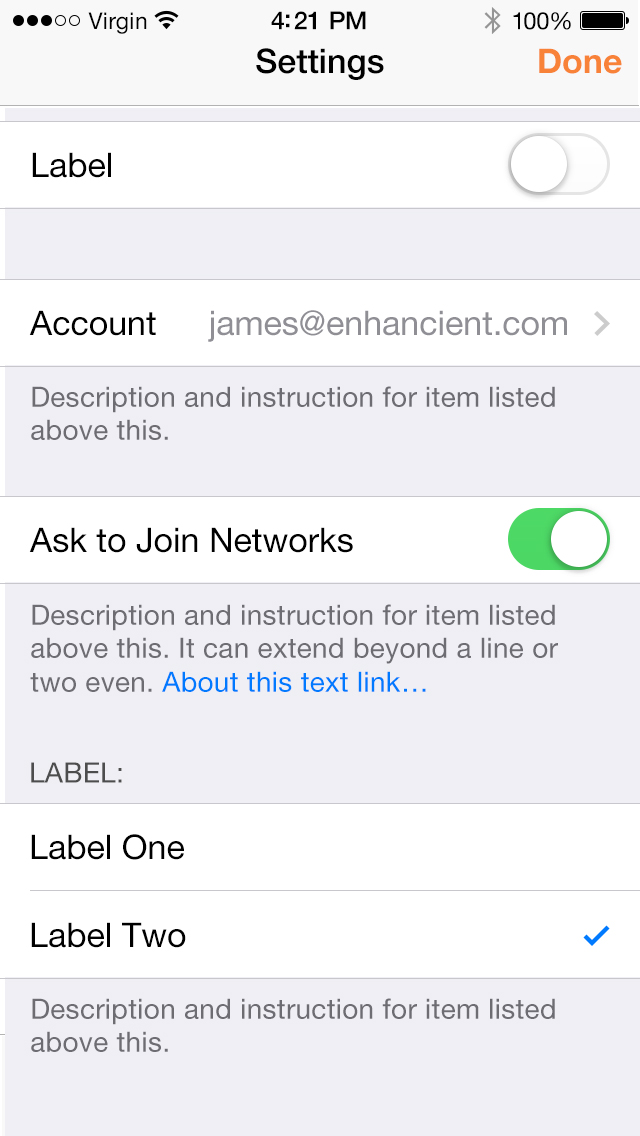Select Label One option
The image size is (640, 1136).
click(x=320, y=848)
